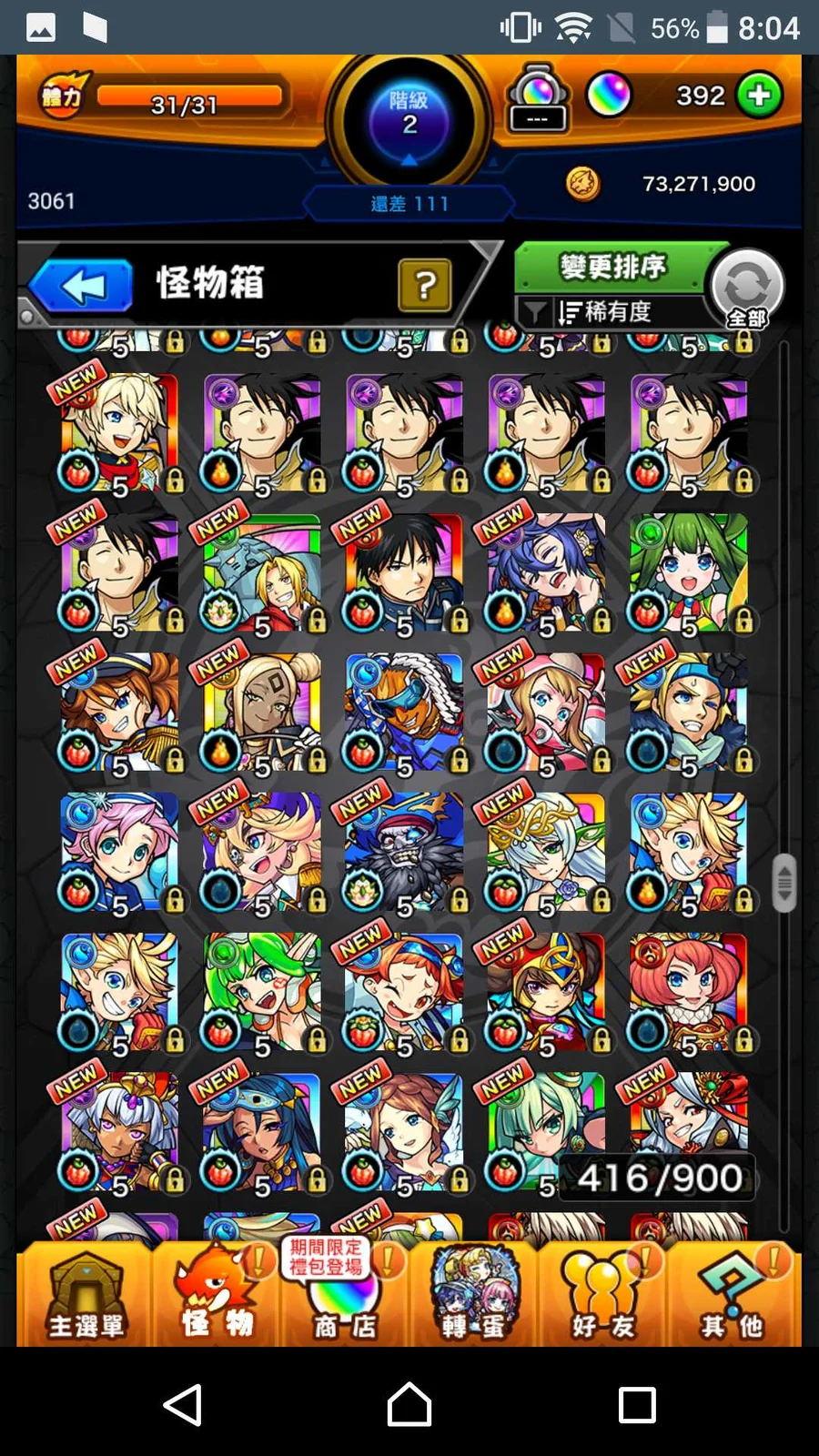The height and width of the screenshot is (1456, 819).
Task: Select the pumpkin-head monster with feather headdress
Action: pyautogui.click(x=404, y=712)
